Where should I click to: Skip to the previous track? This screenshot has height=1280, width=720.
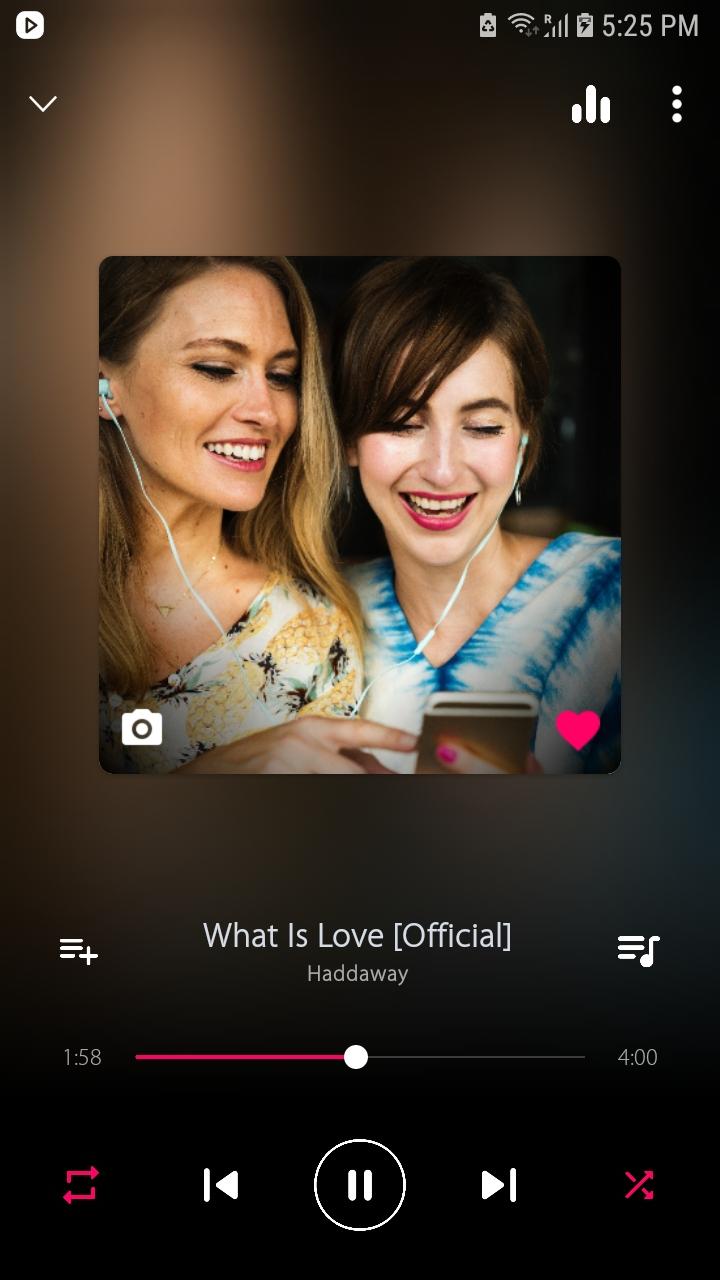pos(221,1185)
